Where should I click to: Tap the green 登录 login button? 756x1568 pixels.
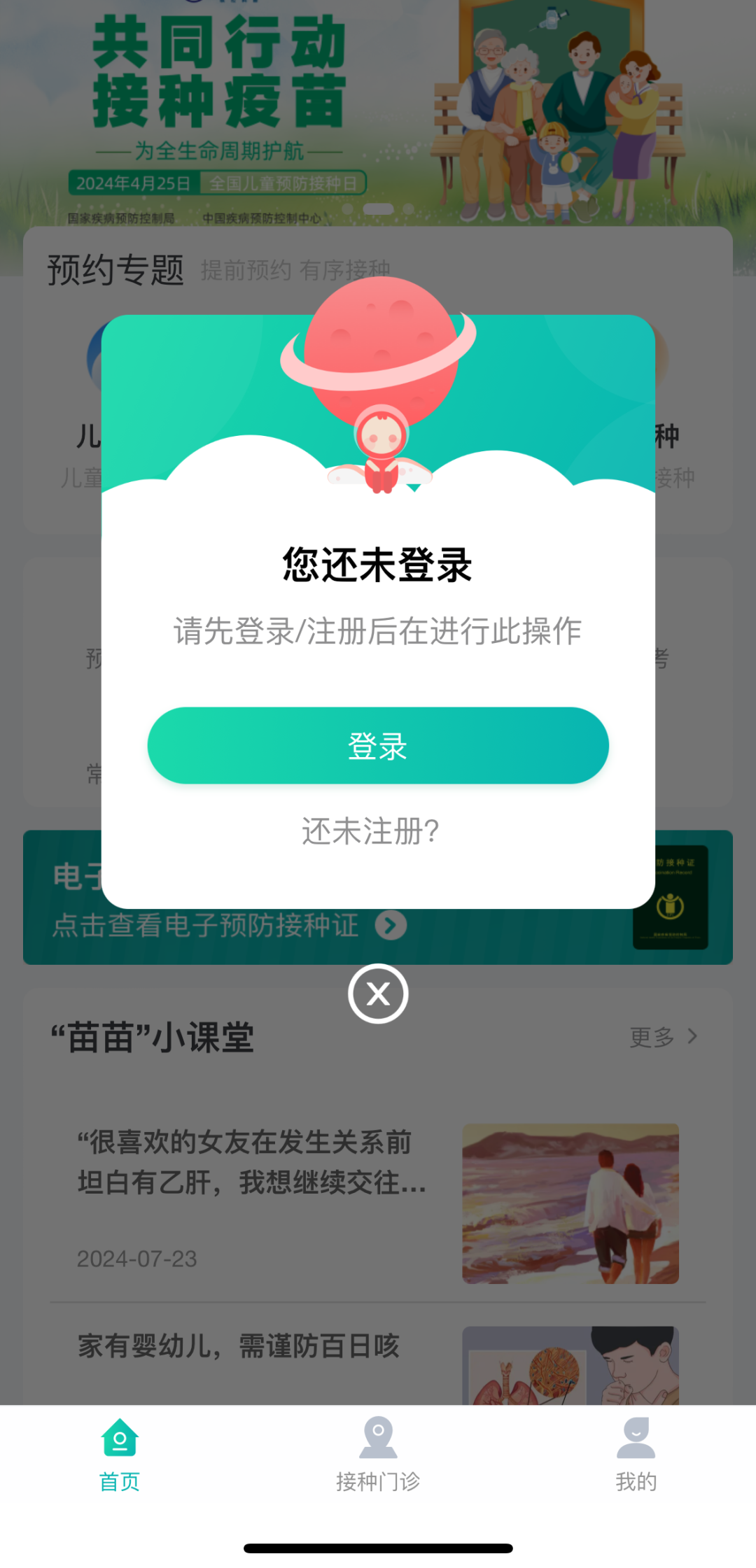pyautogui.click(x=378, y=745)
